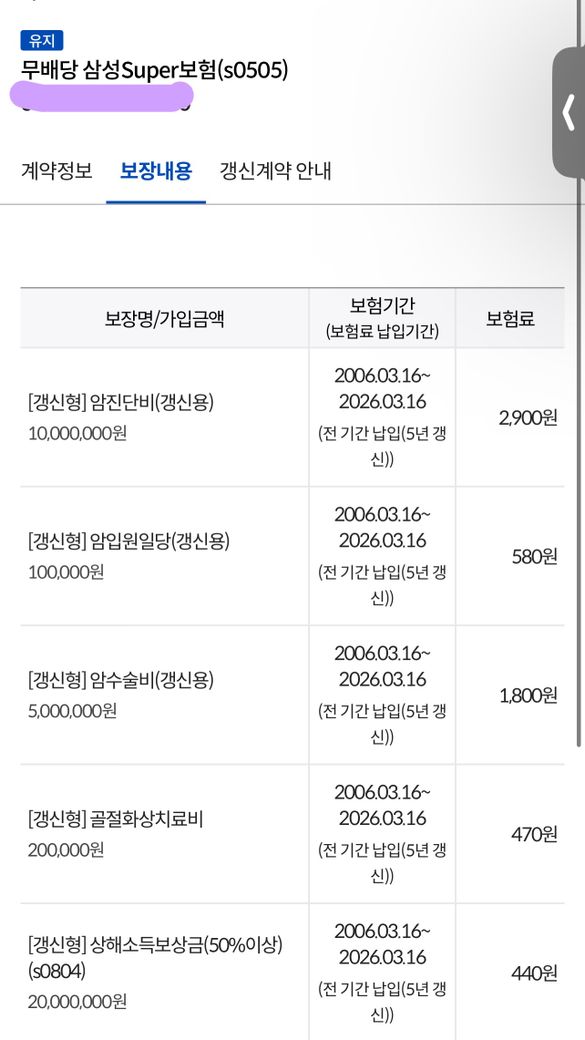Image resolution: width=585 pixels, height=1040 pixels.
Task: Open the side panel arrow handle
Action: pos(568,112)
